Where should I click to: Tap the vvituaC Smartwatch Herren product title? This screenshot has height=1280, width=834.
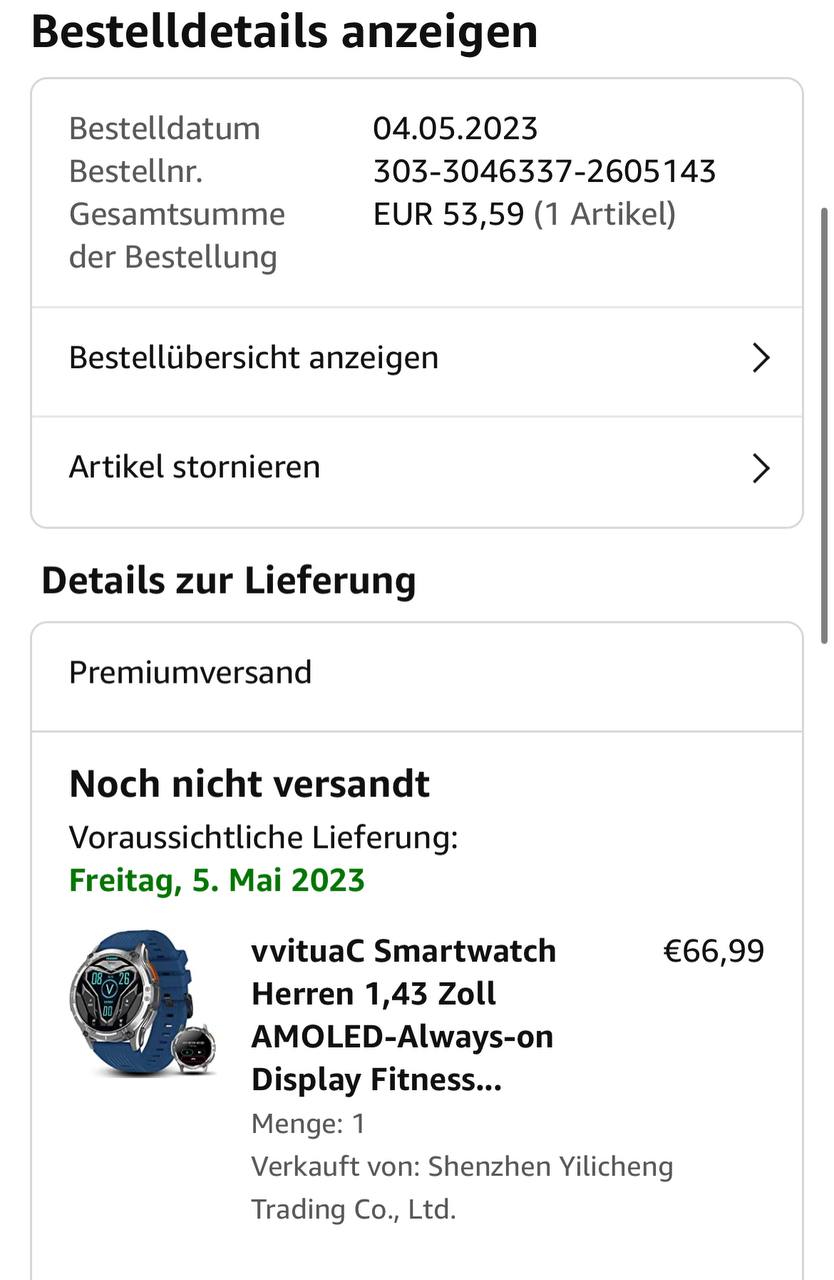(403, 1015)
